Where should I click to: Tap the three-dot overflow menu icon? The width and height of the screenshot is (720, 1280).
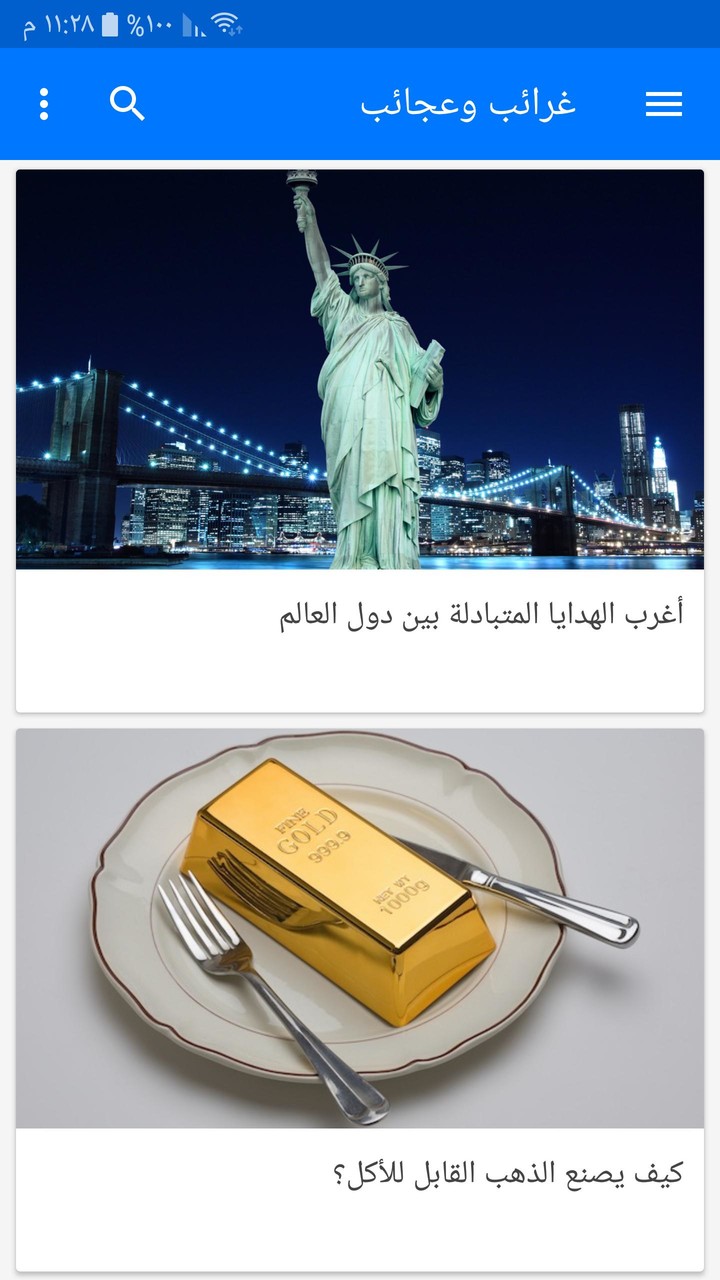point(43,104)
